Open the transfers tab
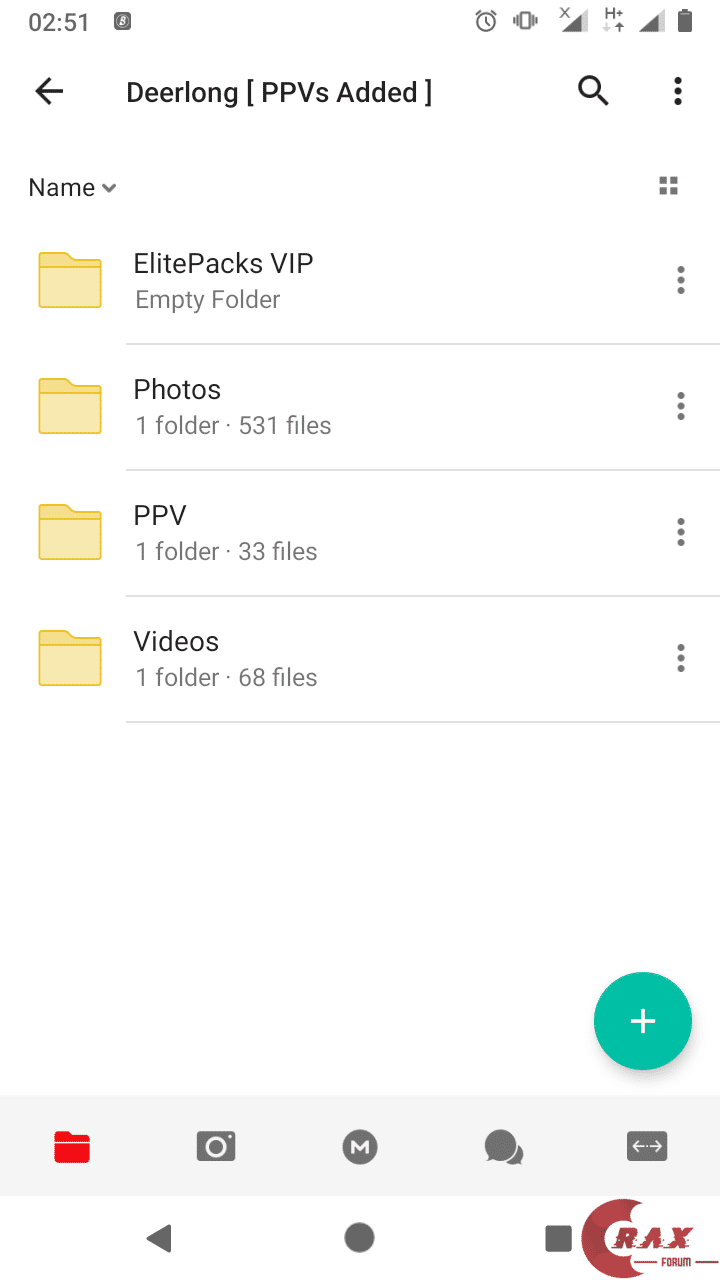The height and width of the screenshot is (1280, 720). [x=647, y=1147]
